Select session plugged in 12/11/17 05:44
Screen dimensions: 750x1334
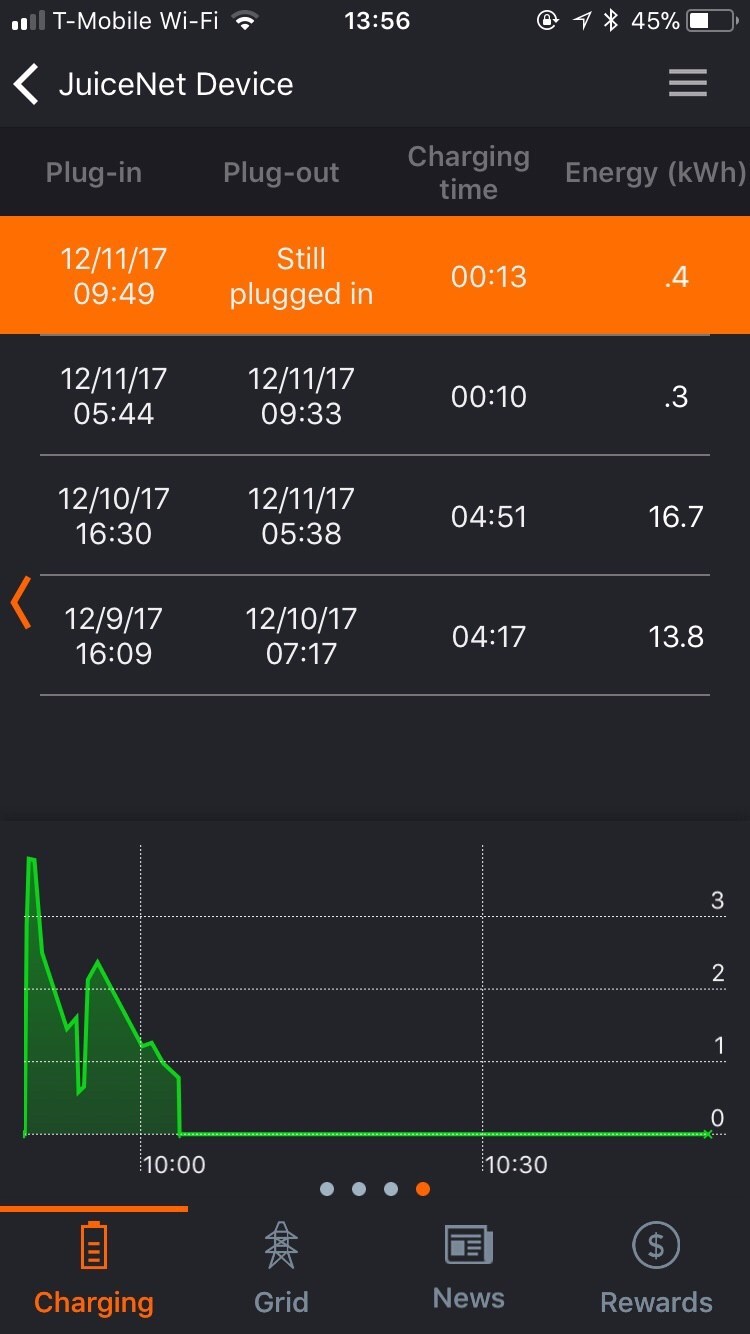pos(375,396)
